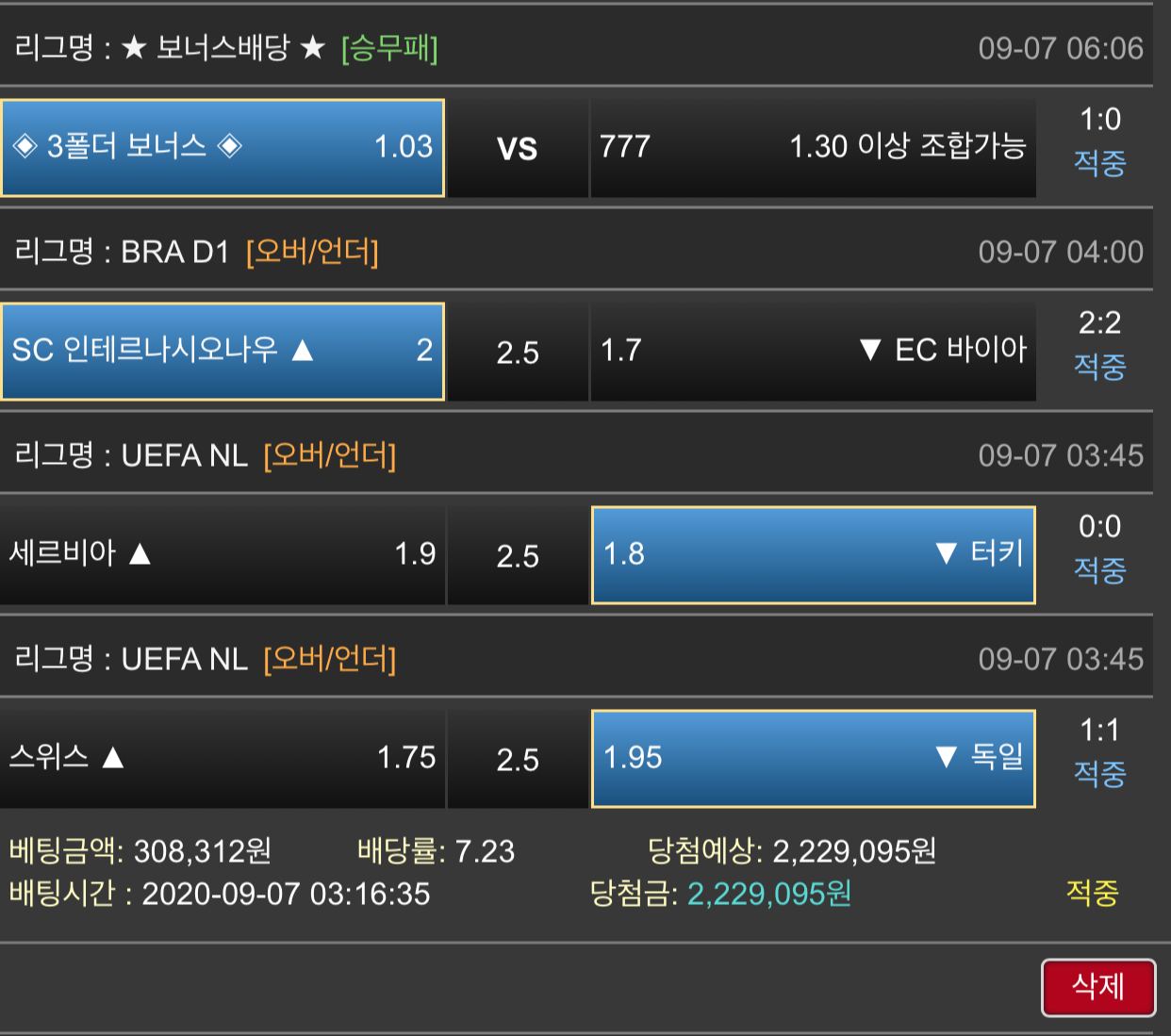Tap the red 삭제 delete button

tap(1098, 987)
